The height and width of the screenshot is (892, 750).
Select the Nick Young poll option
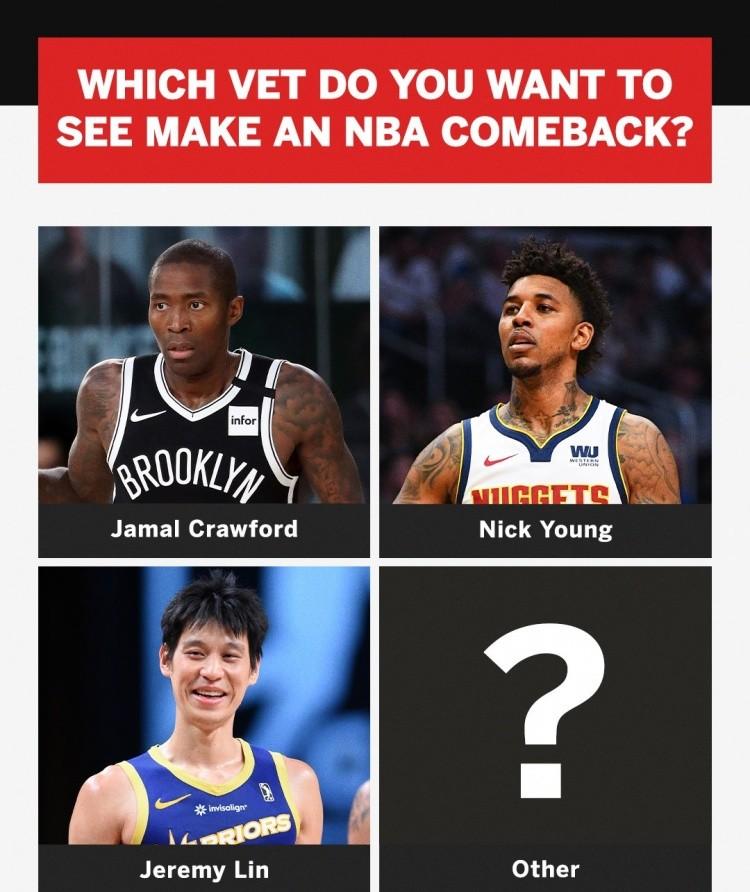point(545,390)
